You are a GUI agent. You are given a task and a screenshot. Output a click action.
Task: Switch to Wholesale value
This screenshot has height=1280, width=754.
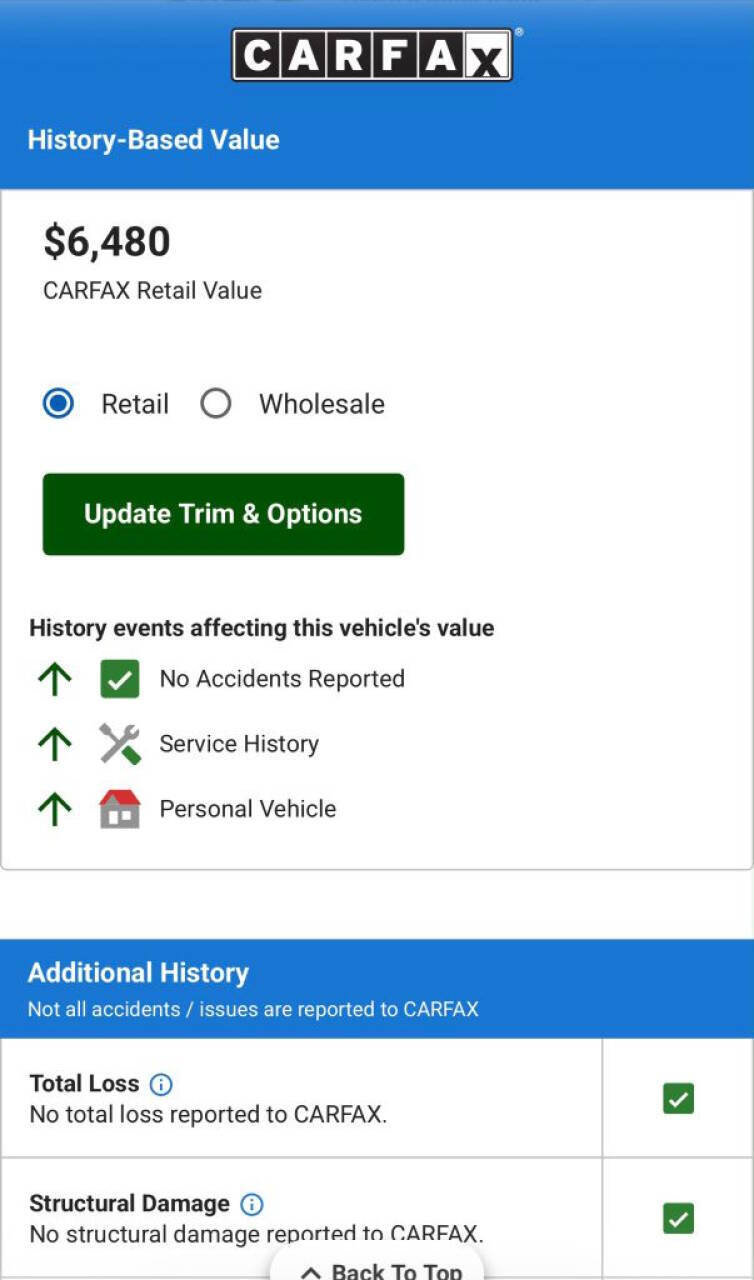[215, 404]
